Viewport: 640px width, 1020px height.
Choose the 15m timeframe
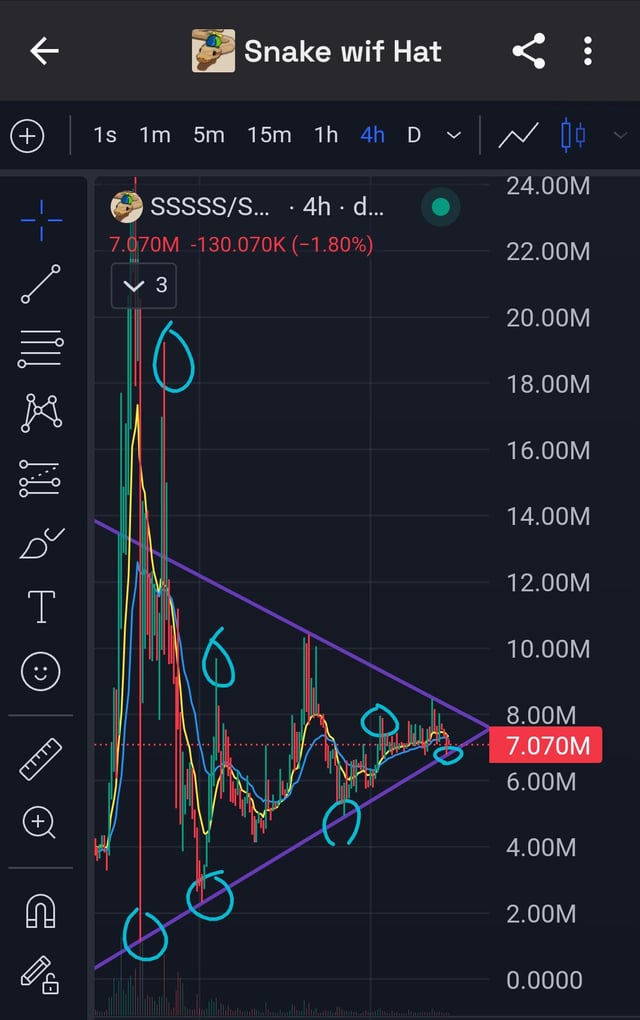tap(269, 135)
